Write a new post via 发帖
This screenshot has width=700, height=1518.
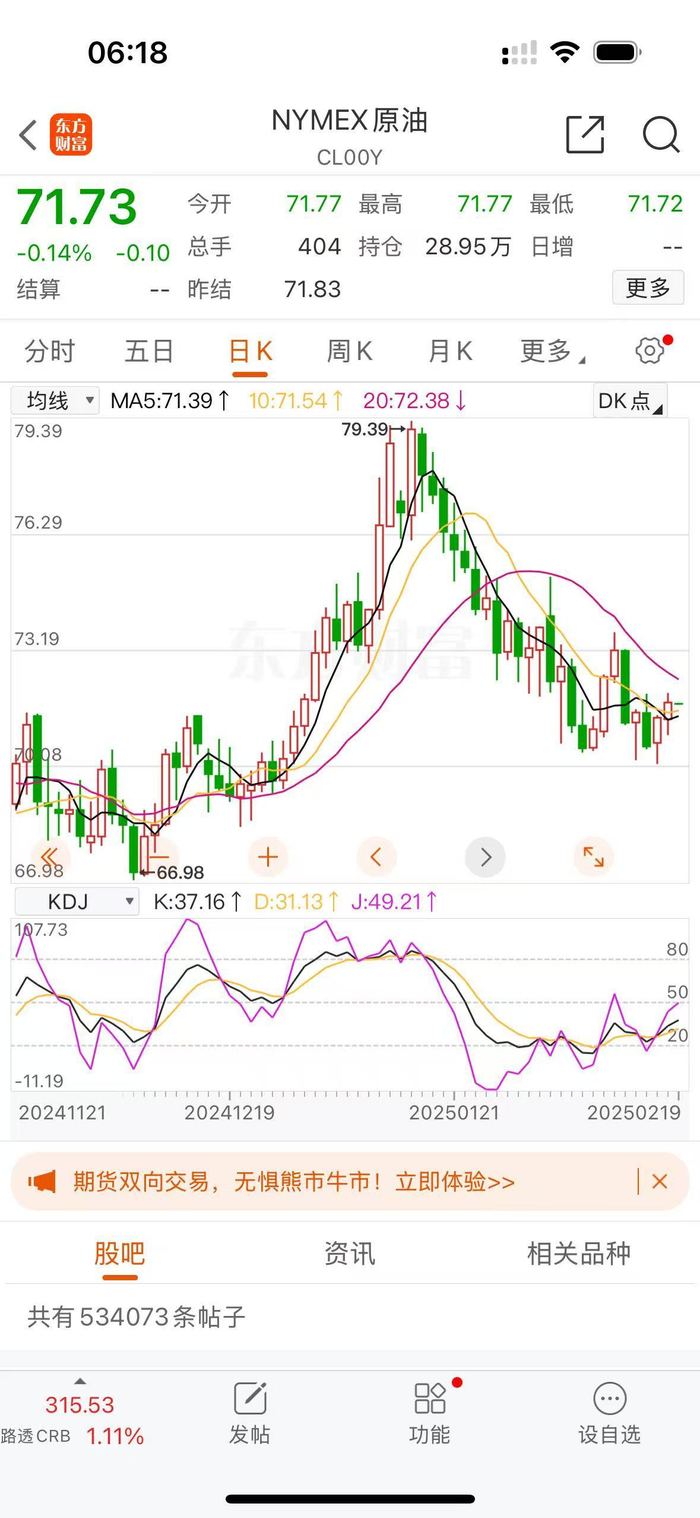pyautogui.click(x=249, y=1413)
